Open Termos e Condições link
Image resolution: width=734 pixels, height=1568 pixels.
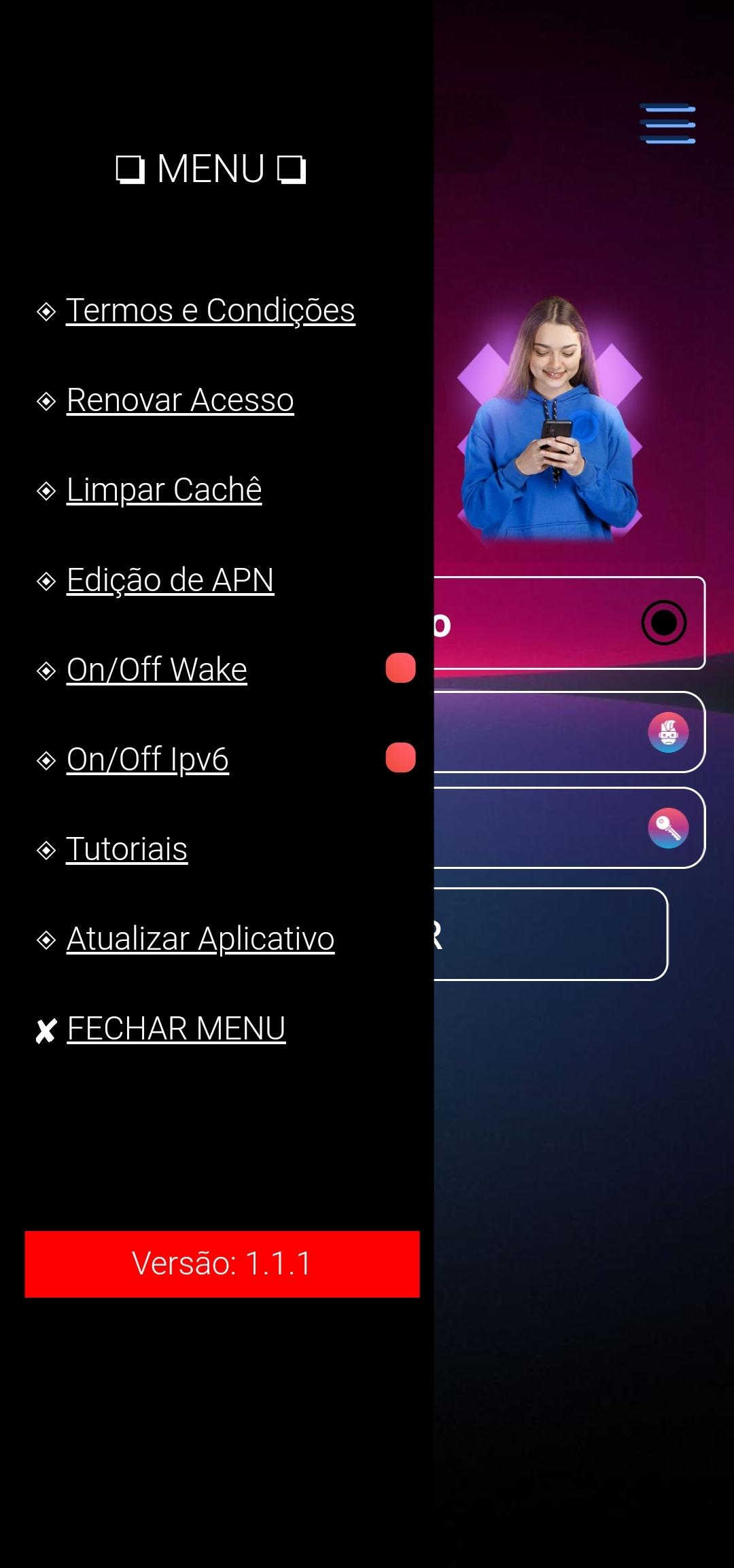point(210,310)
